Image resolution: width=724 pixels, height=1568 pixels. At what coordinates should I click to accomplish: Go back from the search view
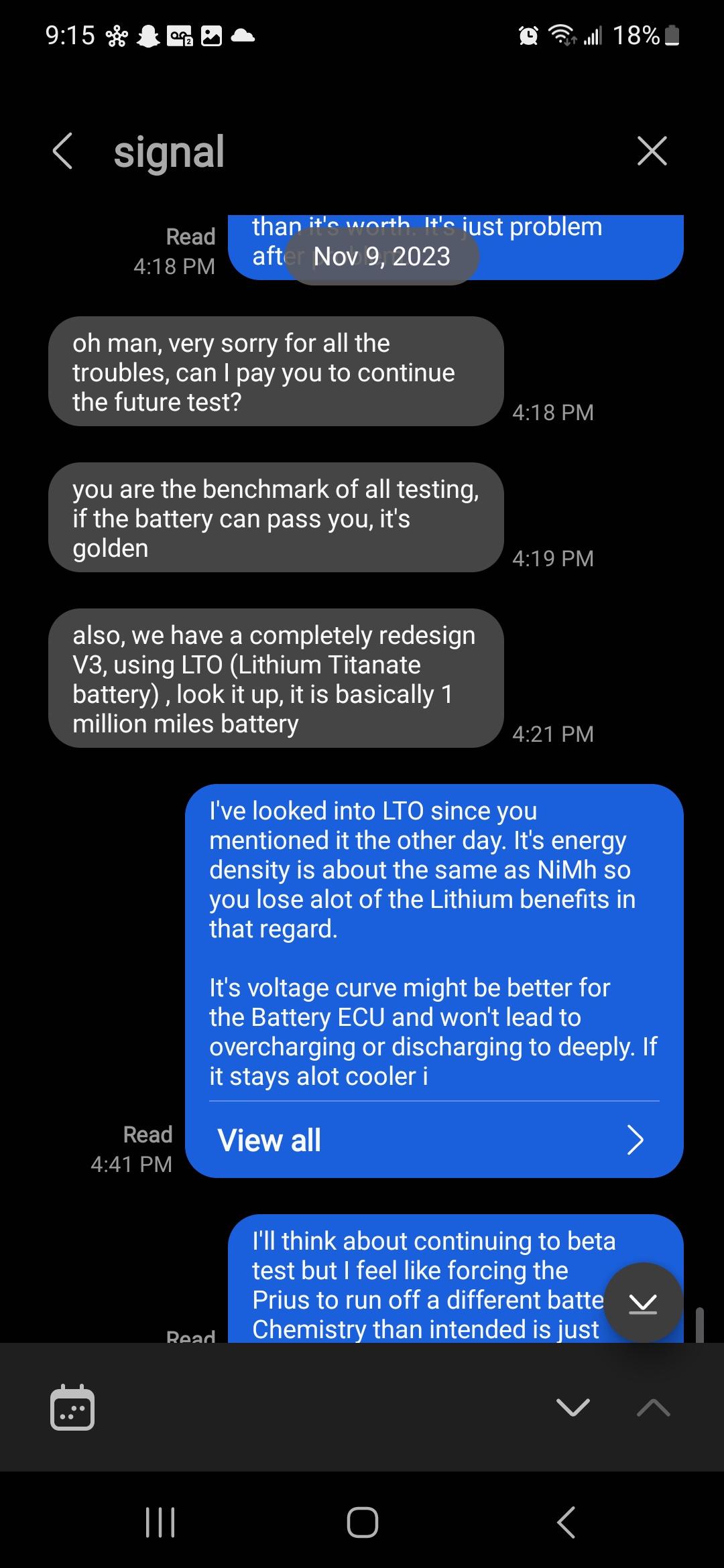click(x=62, y=151)
